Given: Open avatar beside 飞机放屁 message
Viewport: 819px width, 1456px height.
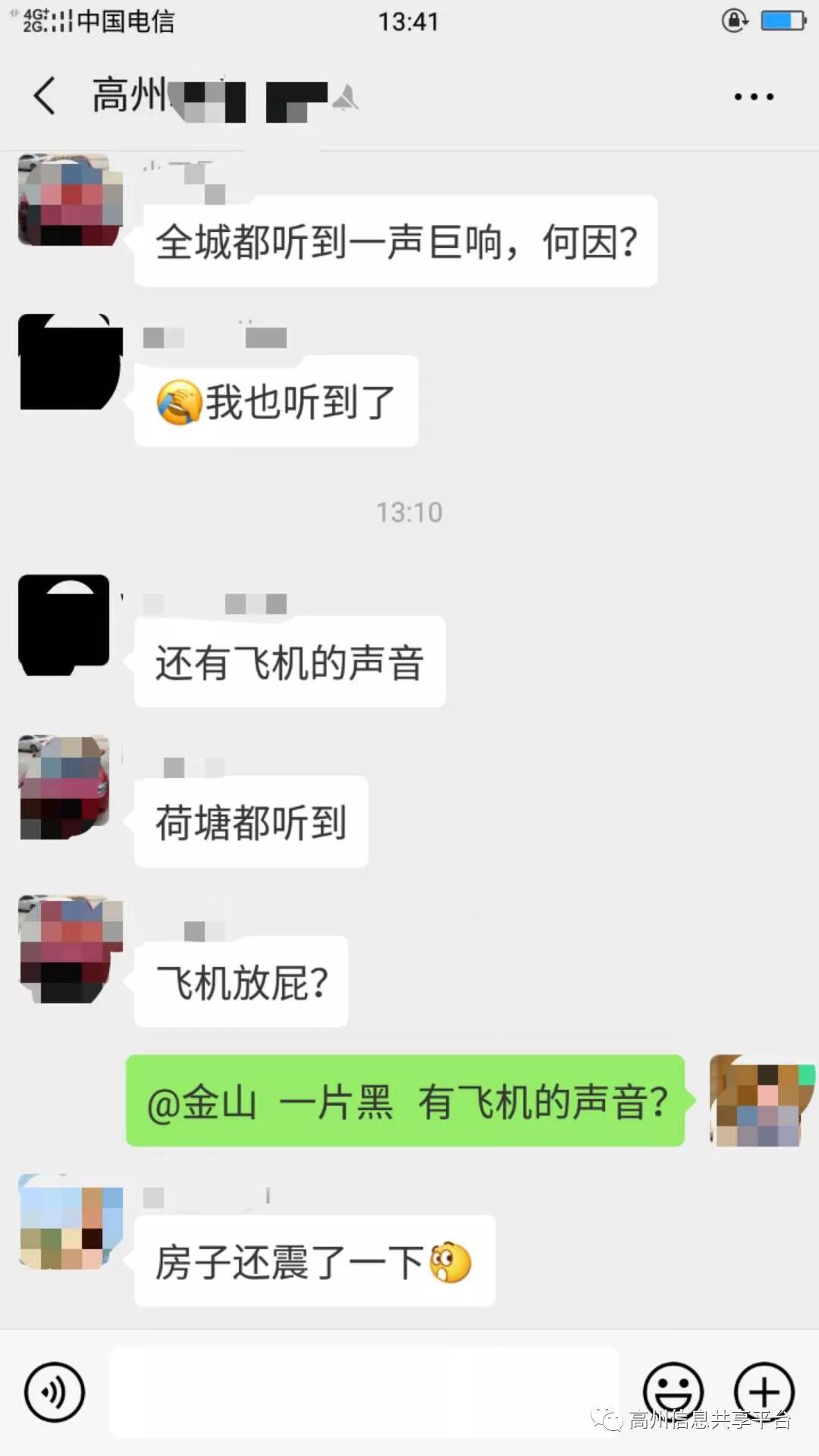Looking at the screenshot, I should 70,948.
